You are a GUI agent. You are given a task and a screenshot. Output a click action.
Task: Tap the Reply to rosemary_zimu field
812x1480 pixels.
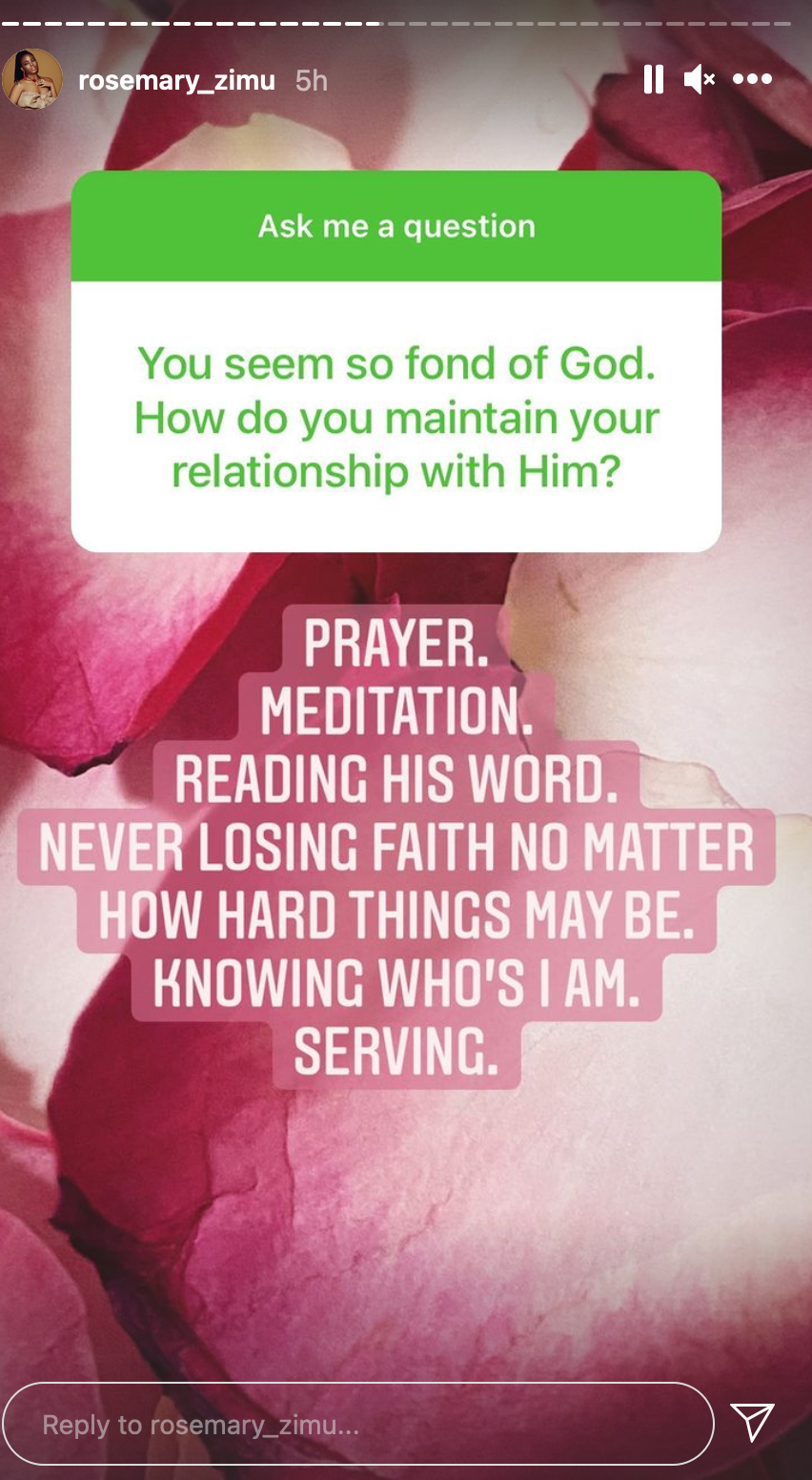[357, 1424]
